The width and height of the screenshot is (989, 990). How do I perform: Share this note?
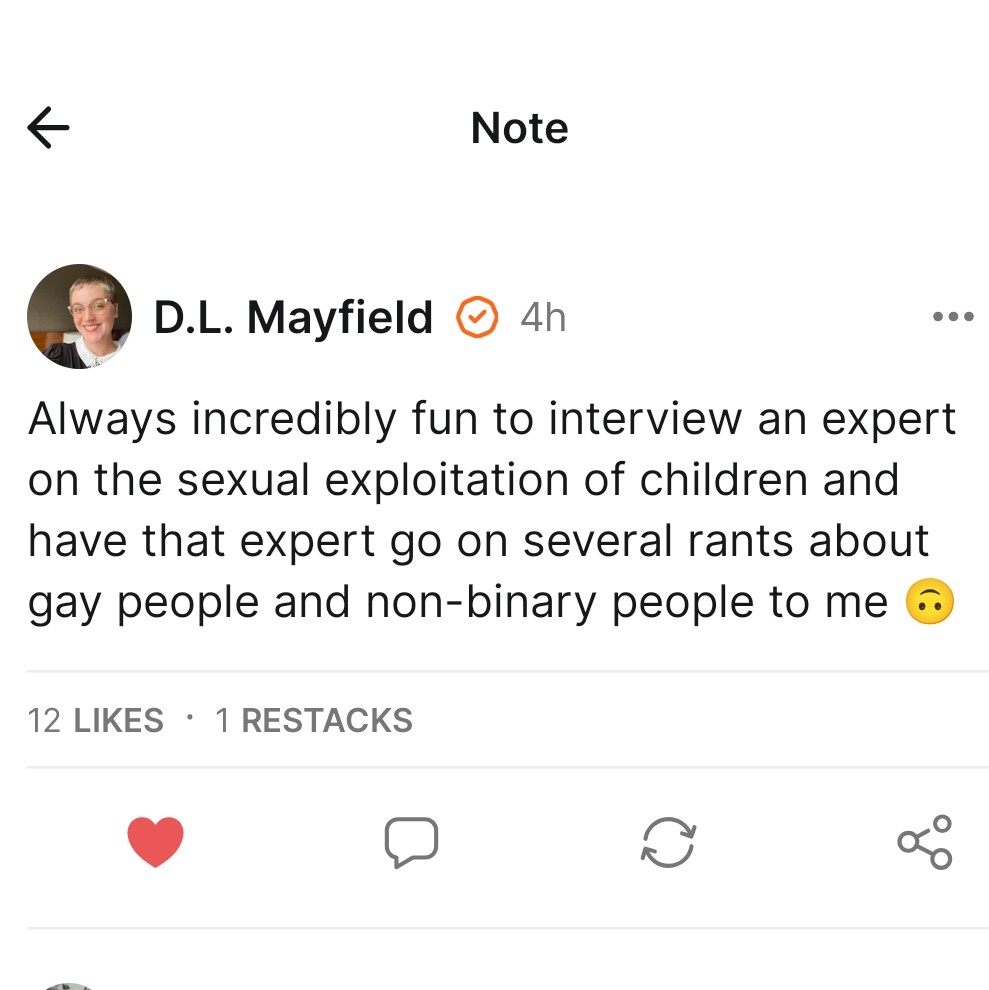[x=925, y=842]
